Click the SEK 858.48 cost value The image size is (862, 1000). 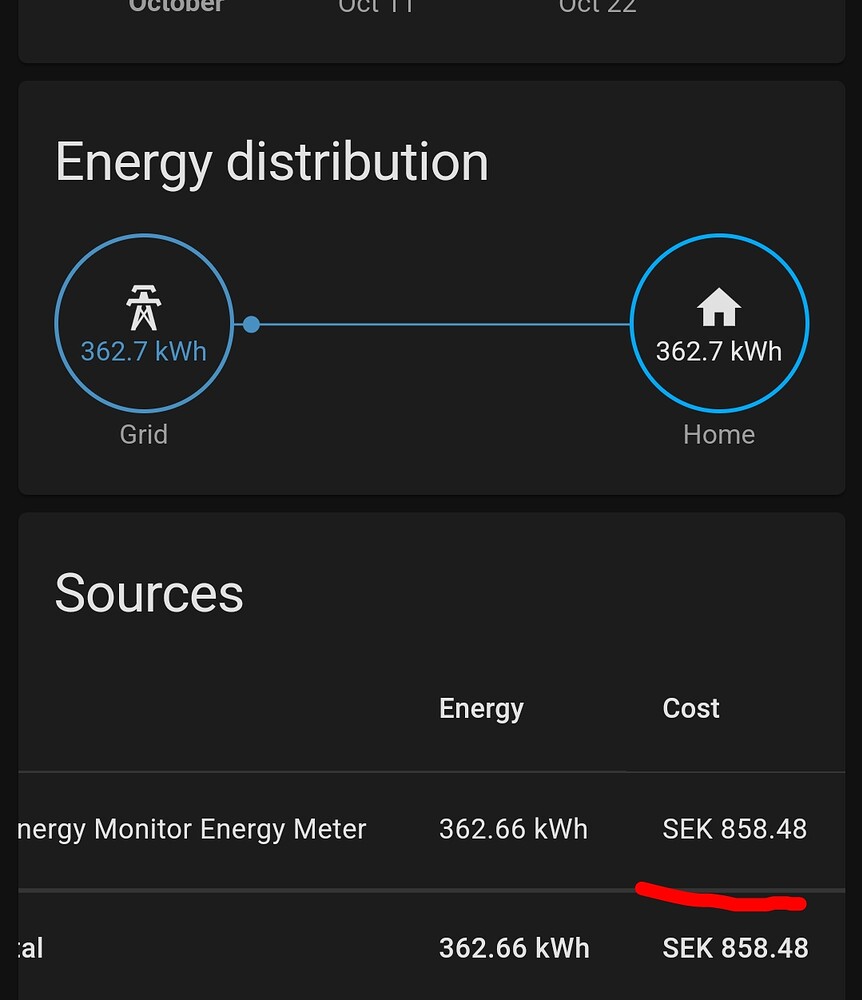click(x=735, y=829)
